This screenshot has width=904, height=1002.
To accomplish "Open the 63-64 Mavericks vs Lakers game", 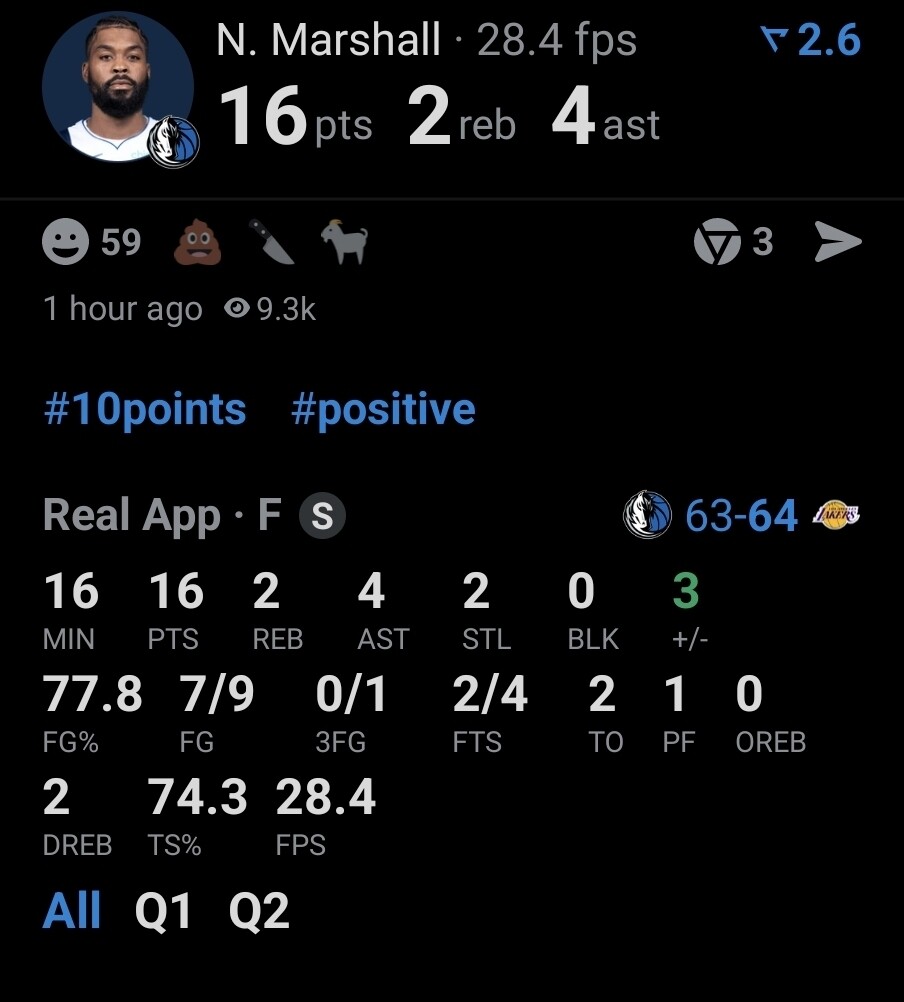I will pyautogui.click(x=741, y=516).
